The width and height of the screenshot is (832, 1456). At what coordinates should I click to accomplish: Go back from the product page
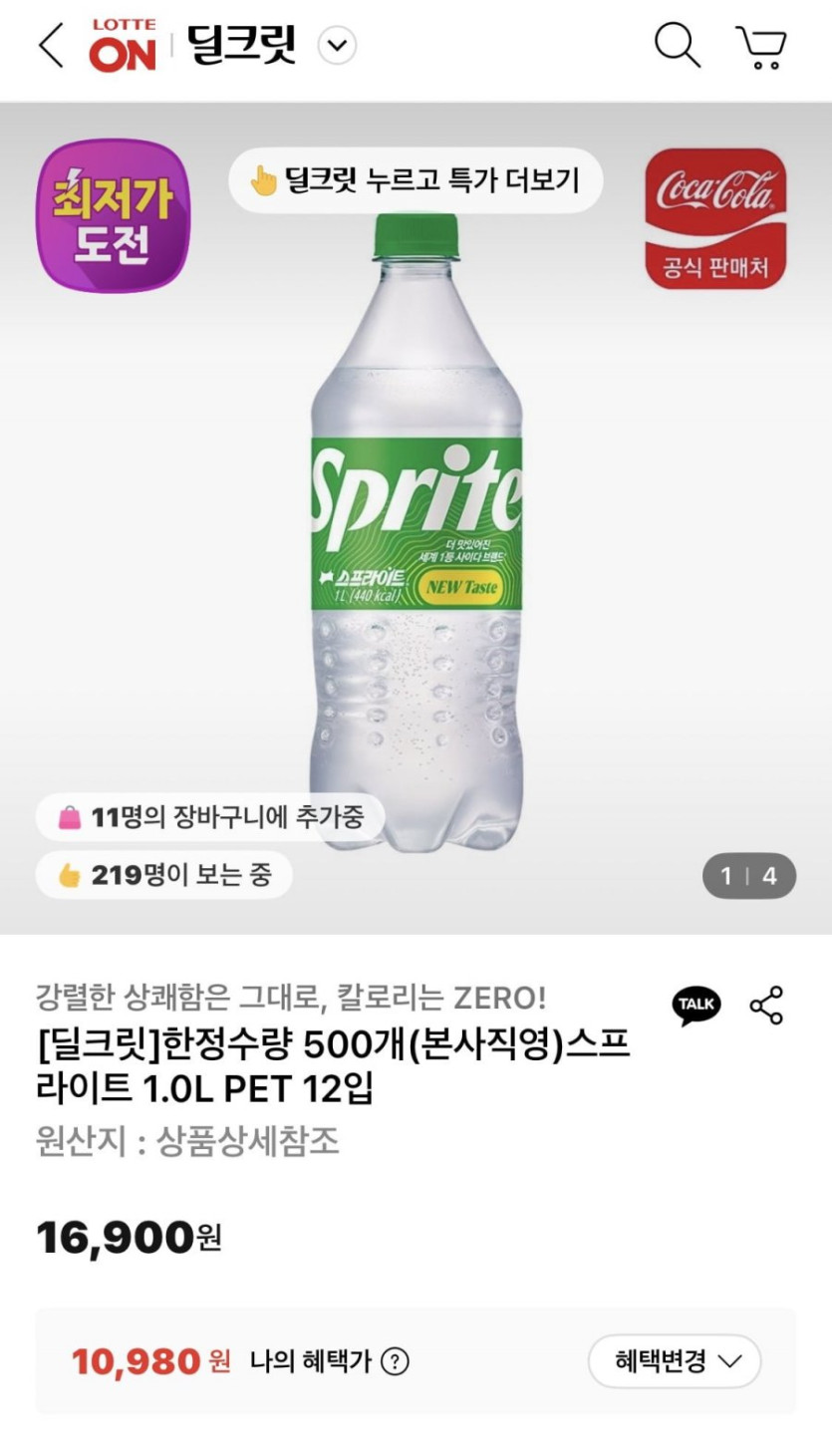coord(51,46)
